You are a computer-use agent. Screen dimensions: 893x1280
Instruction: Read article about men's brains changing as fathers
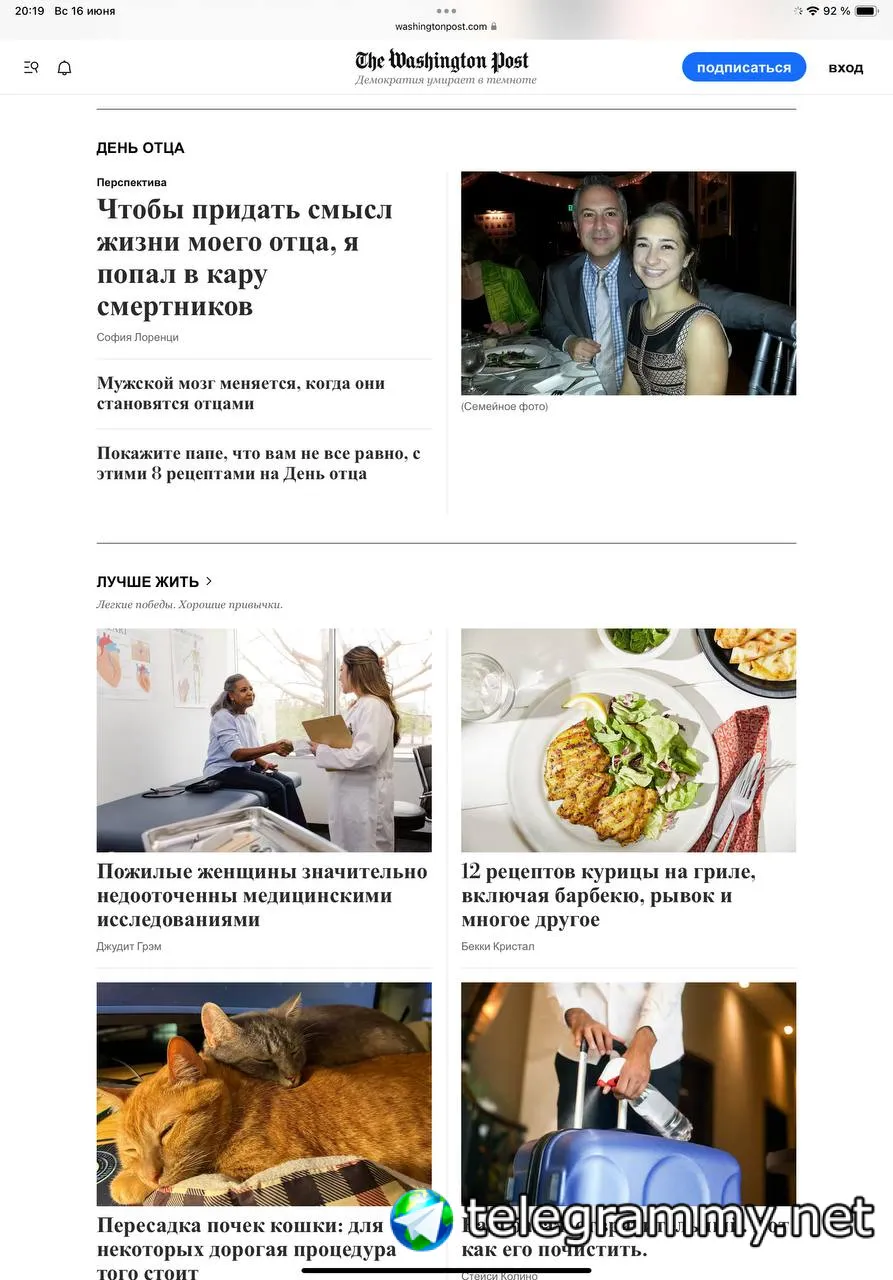(x=241, y=394)
